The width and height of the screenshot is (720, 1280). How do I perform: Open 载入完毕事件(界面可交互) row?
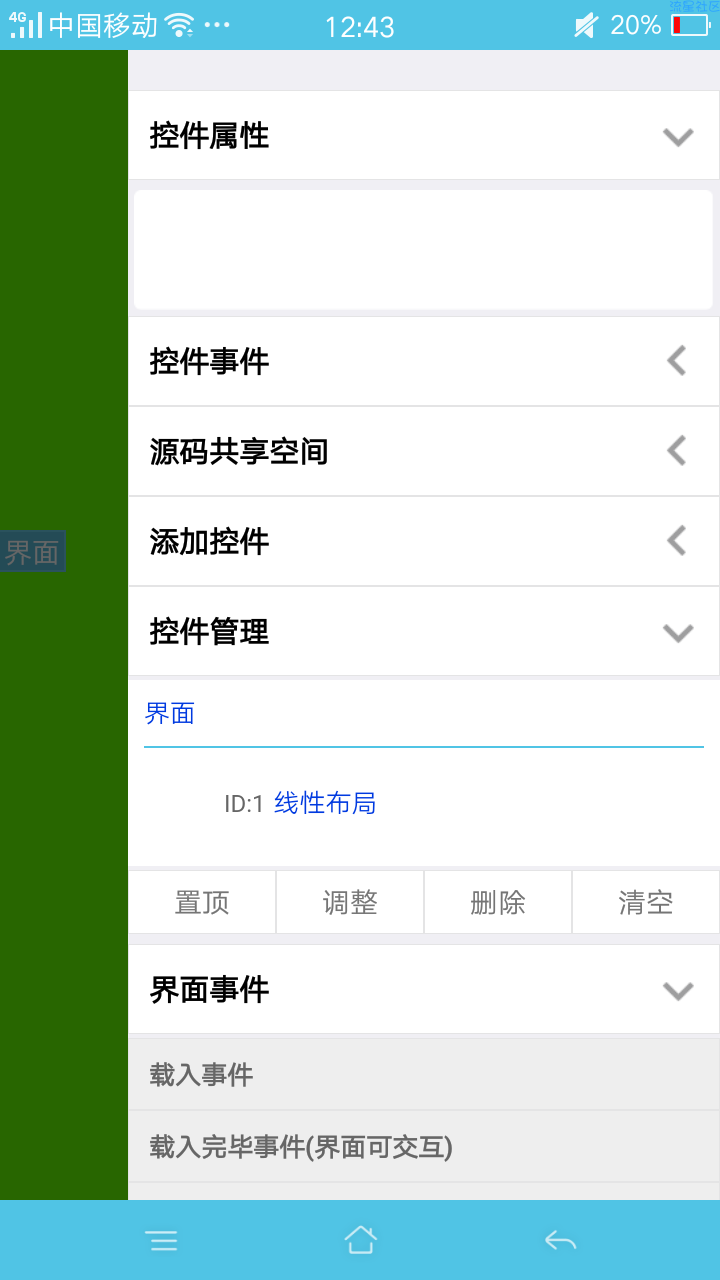[423, 1147]
